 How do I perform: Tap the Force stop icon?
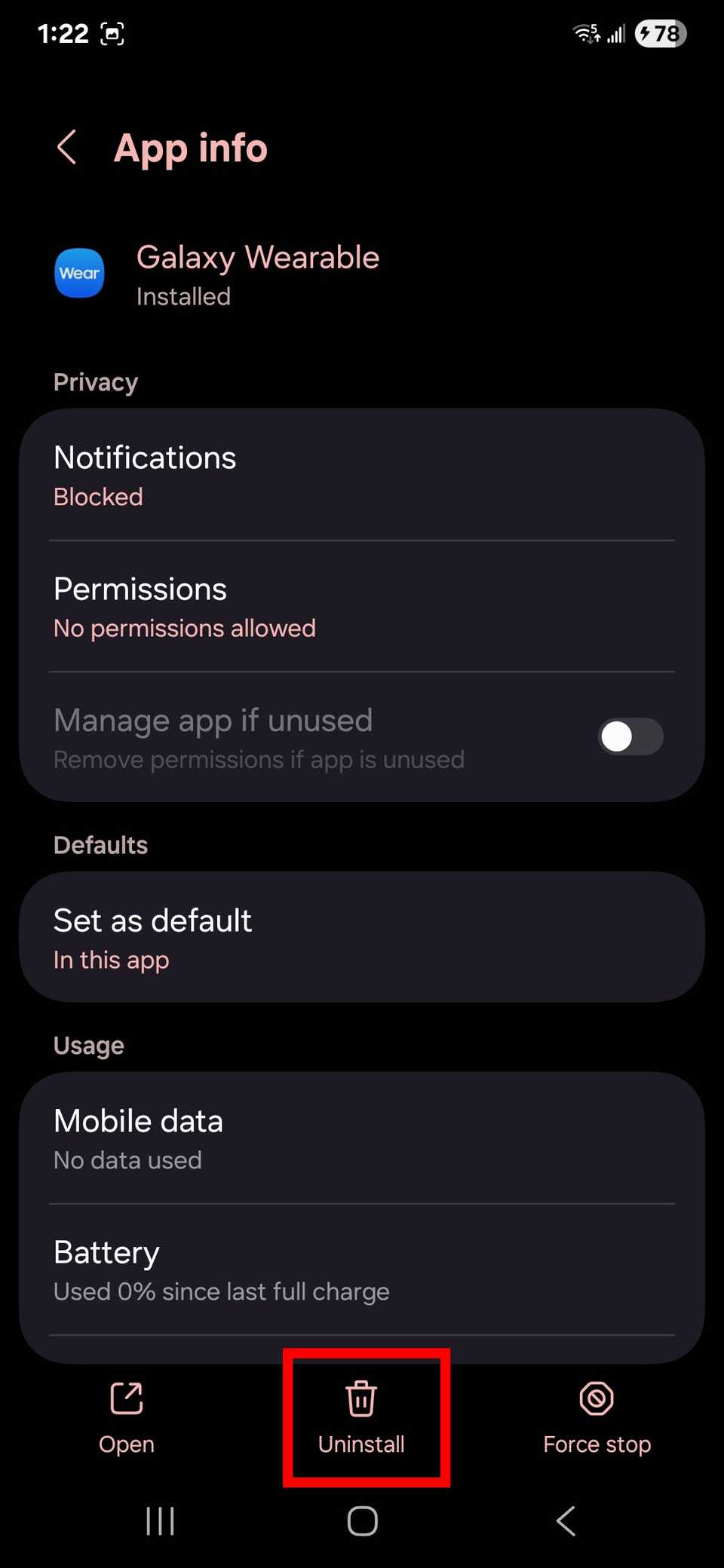[x=596, y=1398]
